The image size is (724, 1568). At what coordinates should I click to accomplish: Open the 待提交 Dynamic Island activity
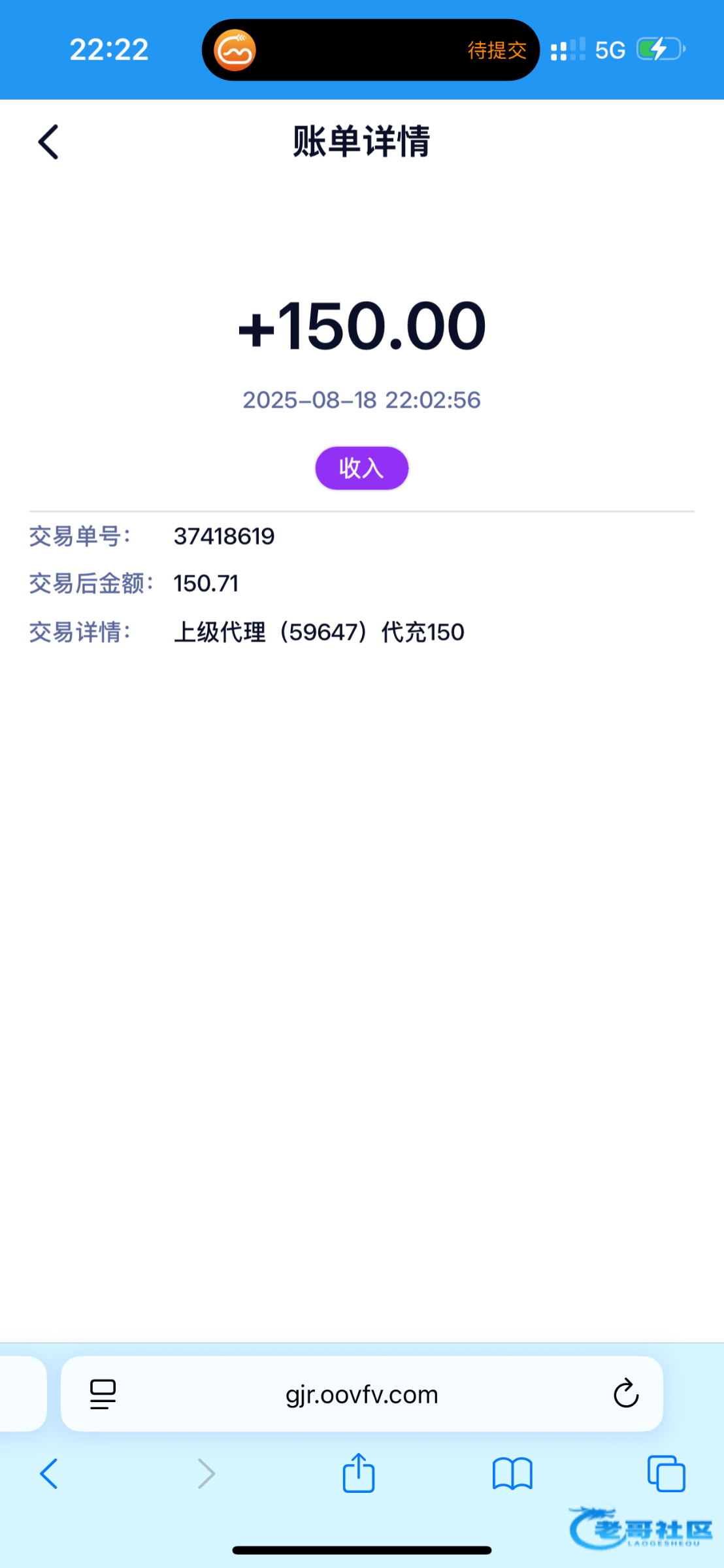[370, 50]
